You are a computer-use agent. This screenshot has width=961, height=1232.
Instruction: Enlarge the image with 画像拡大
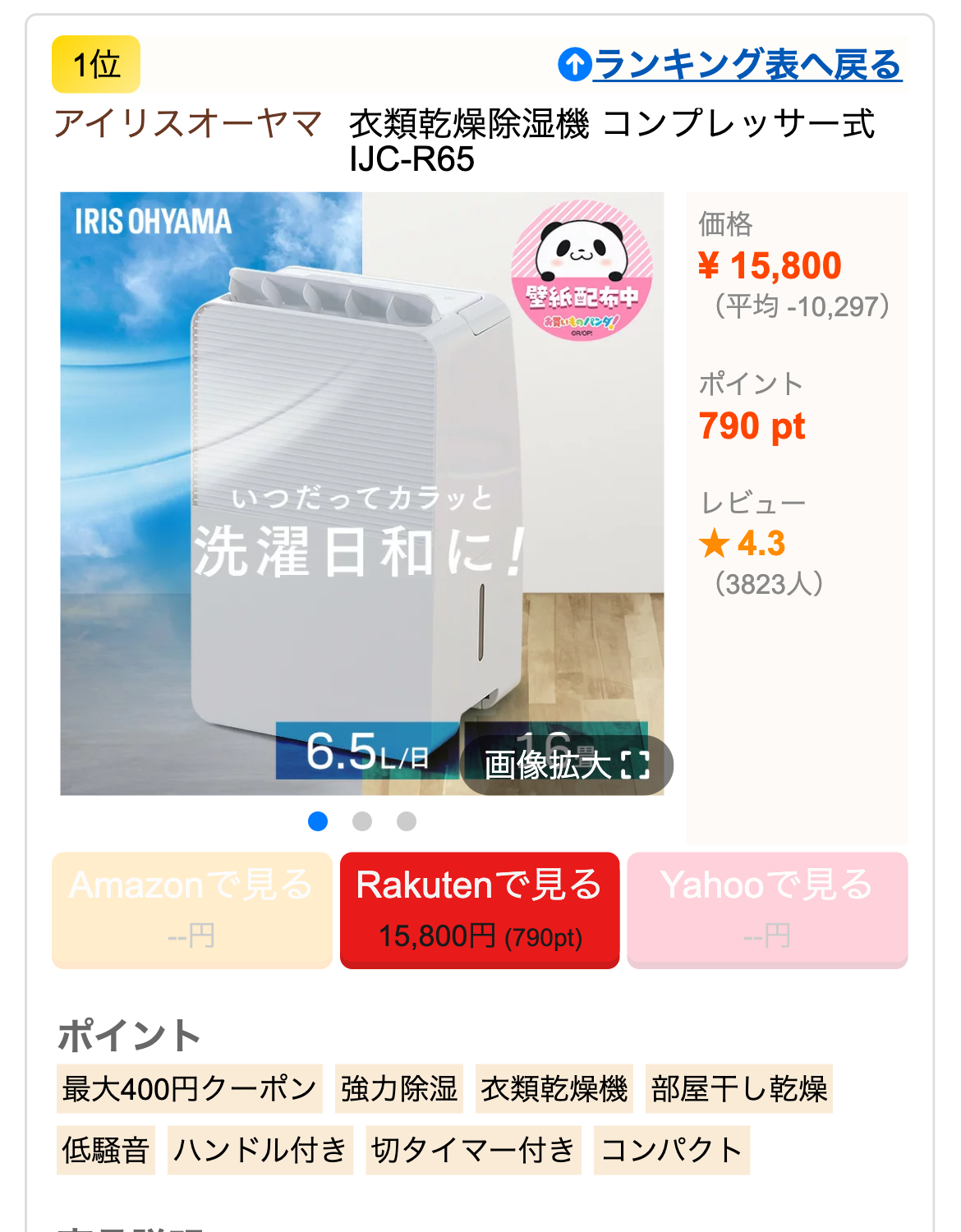[567, 765]
